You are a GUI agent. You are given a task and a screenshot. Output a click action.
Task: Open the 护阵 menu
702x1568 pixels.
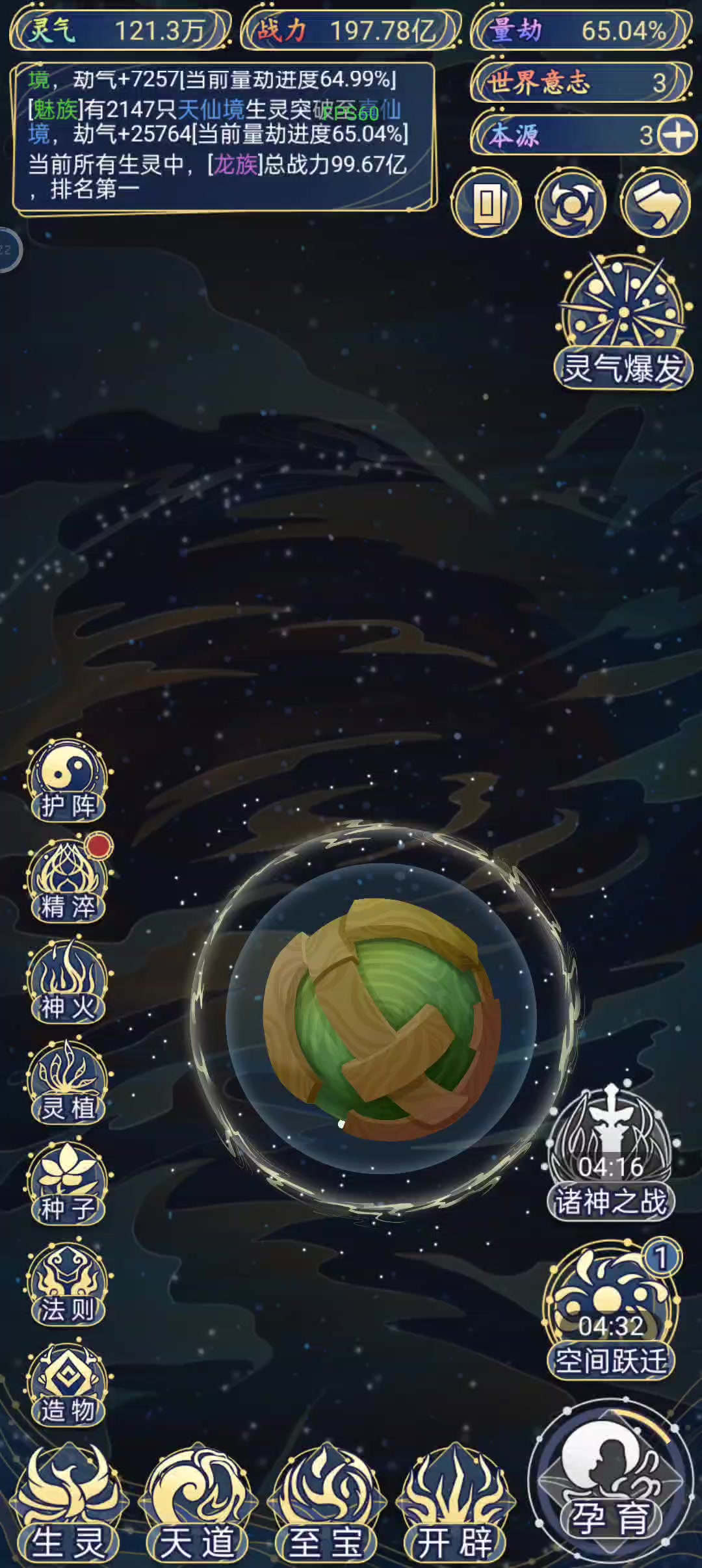(x=68, y=778)
